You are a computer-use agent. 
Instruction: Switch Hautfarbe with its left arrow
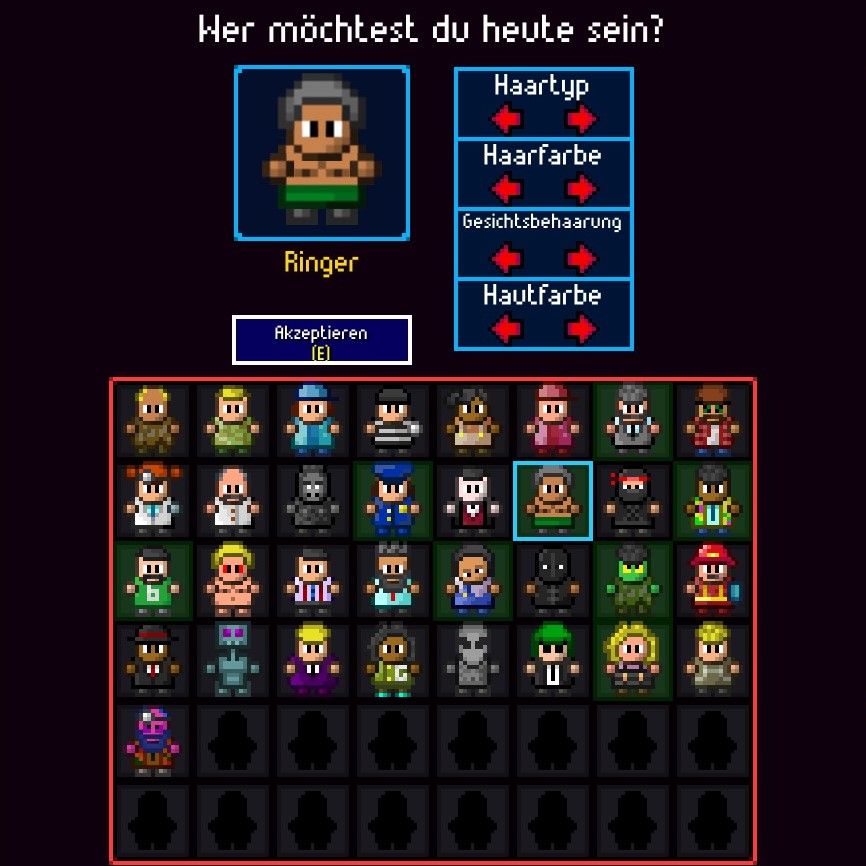coord(507,328)
